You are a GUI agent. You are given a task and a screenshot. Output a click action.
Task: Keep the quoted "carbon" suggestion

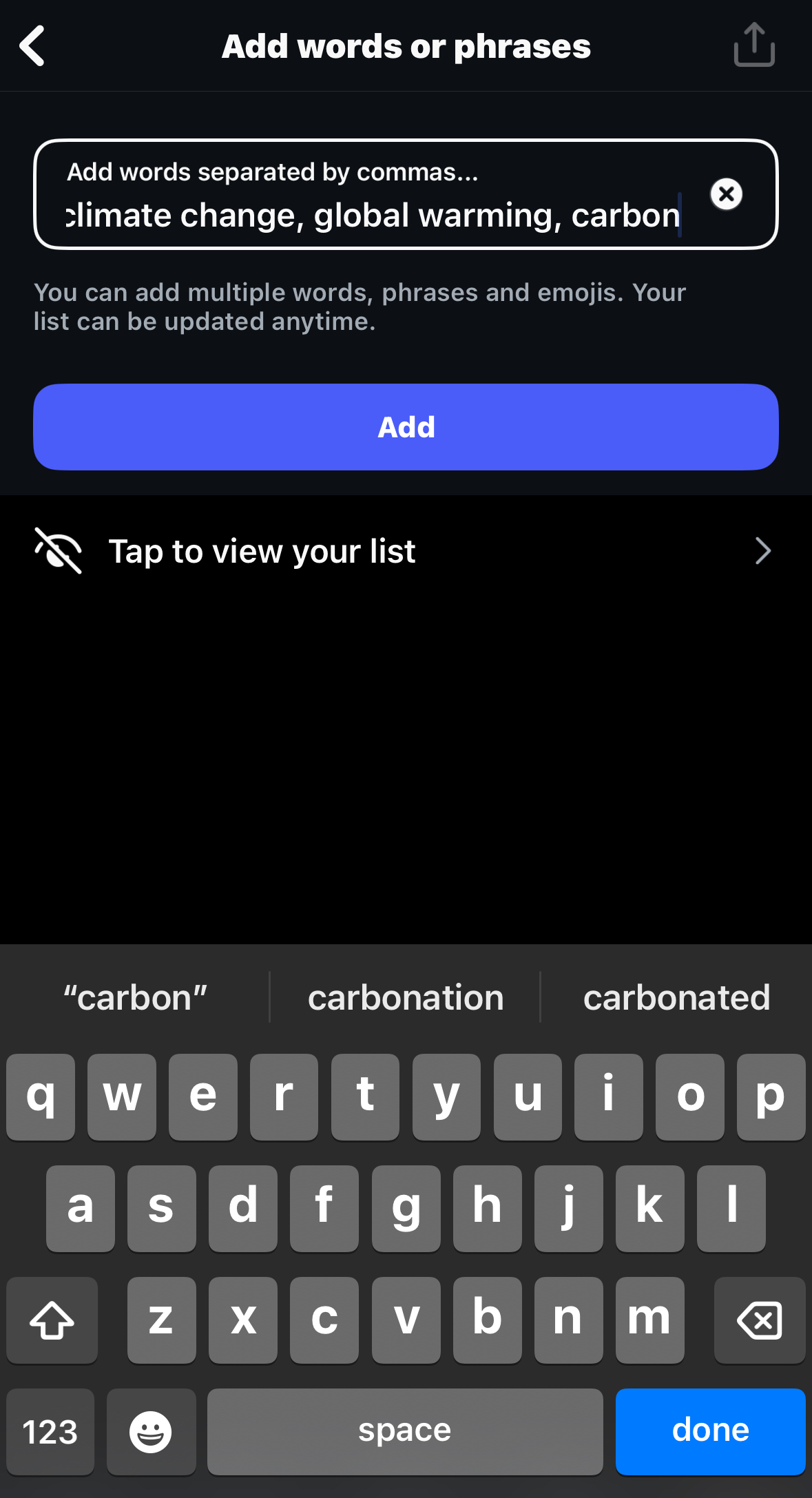point(135,997)
